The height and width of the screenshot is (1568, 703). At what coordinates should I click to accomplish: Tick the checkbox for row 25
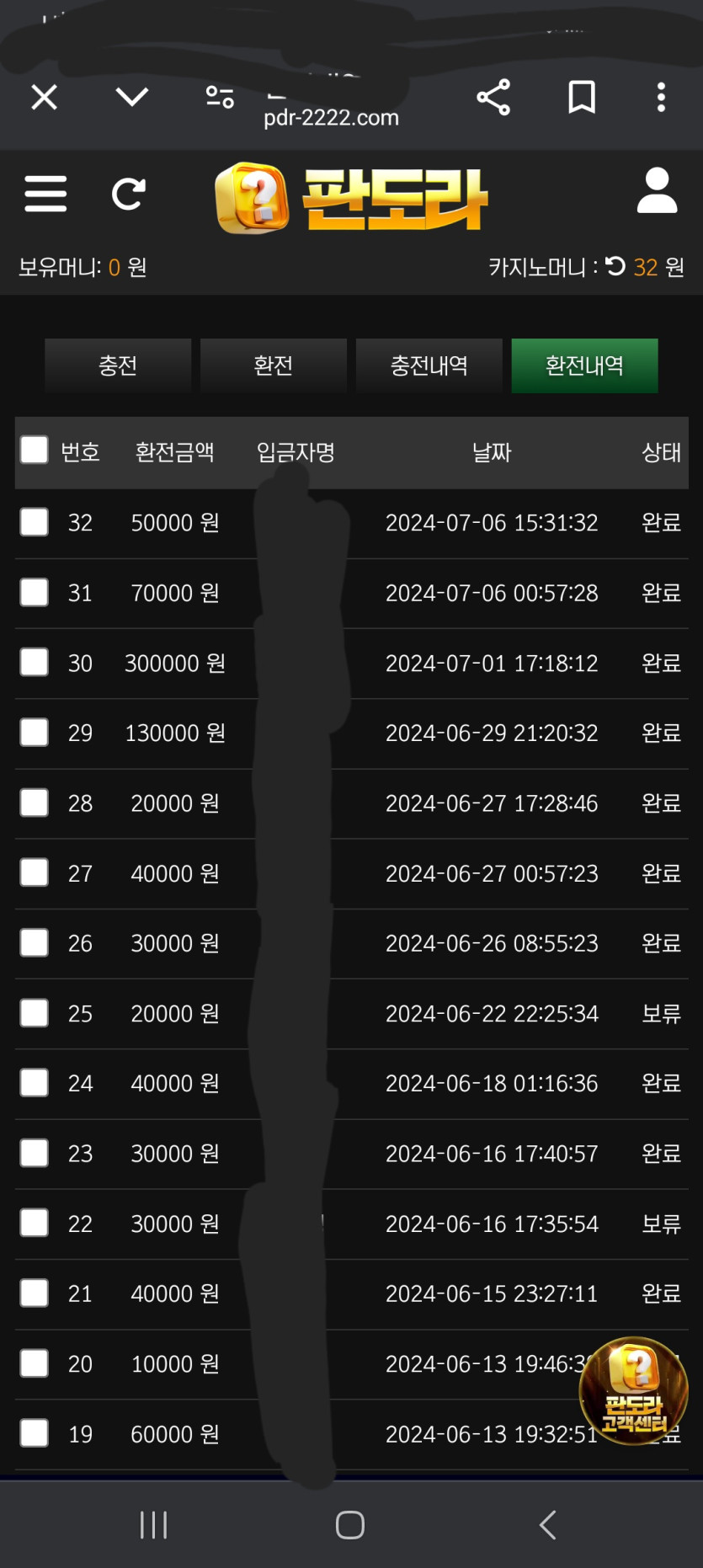(x=35, y=1013)
